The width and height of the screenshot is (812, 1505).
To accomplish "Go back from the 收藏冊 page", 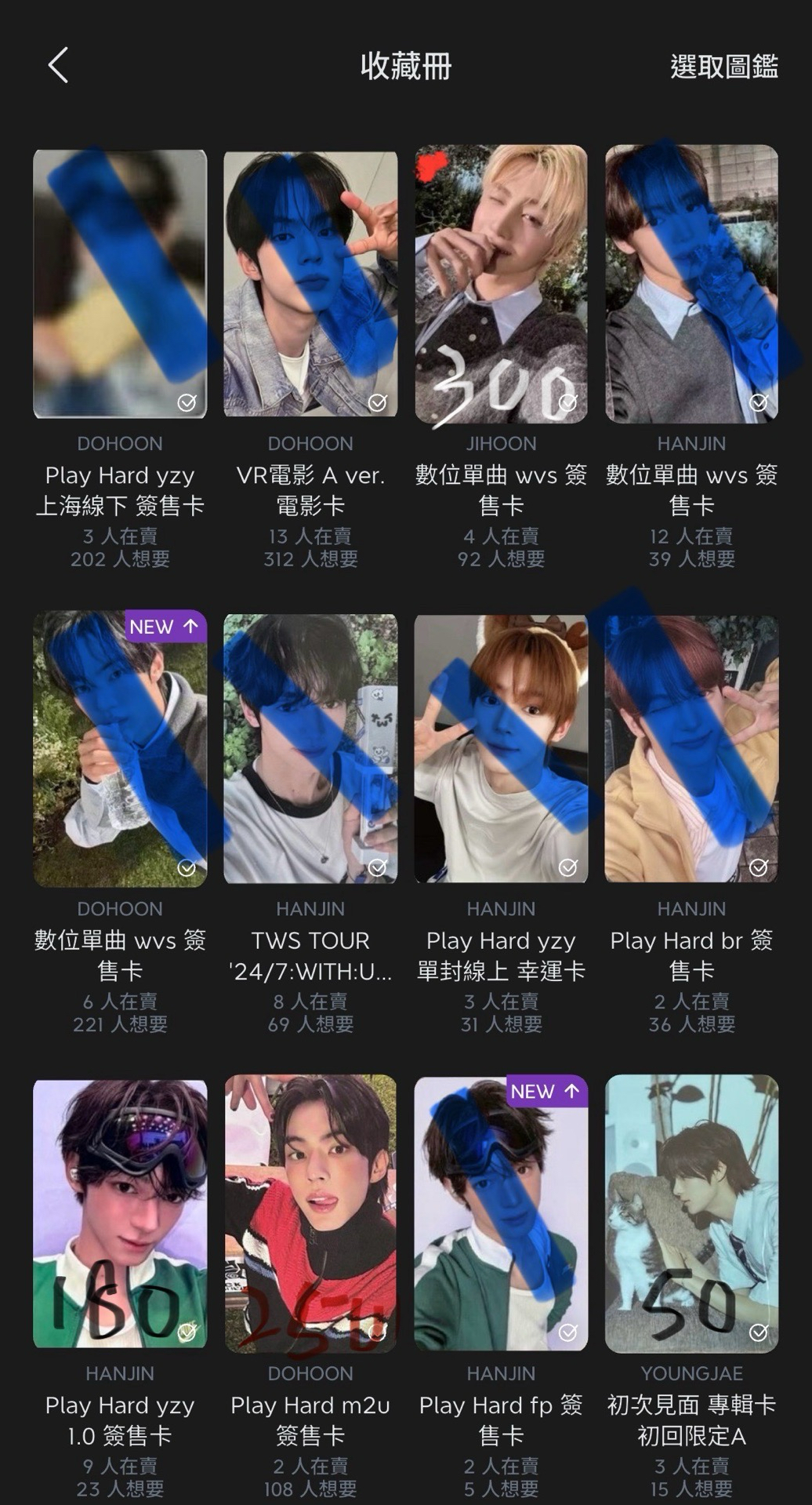I will 59,65.
